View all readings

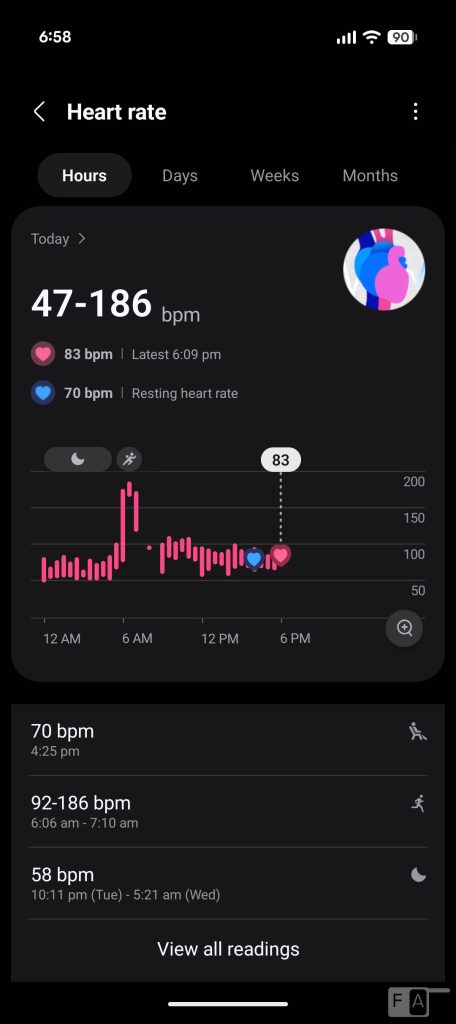click(x=228, y=948)
